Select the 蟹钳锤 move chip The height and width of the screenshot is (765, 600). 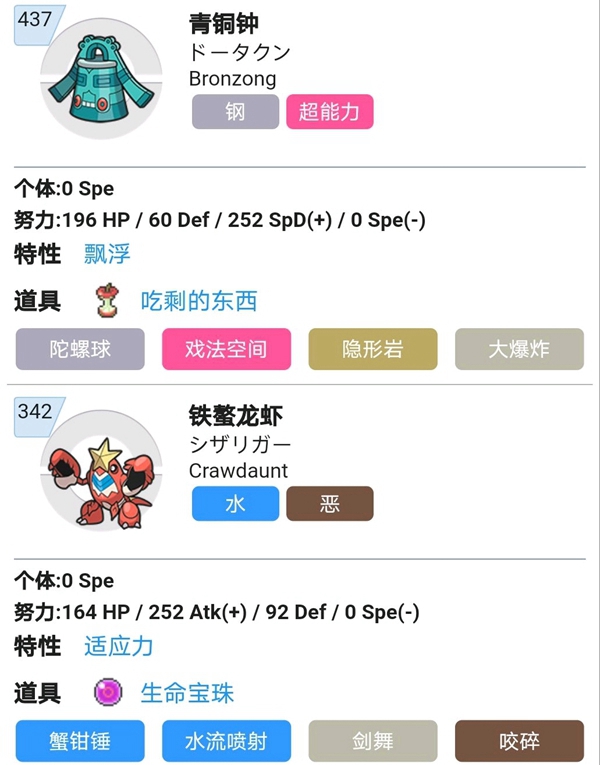coord(80,741)
